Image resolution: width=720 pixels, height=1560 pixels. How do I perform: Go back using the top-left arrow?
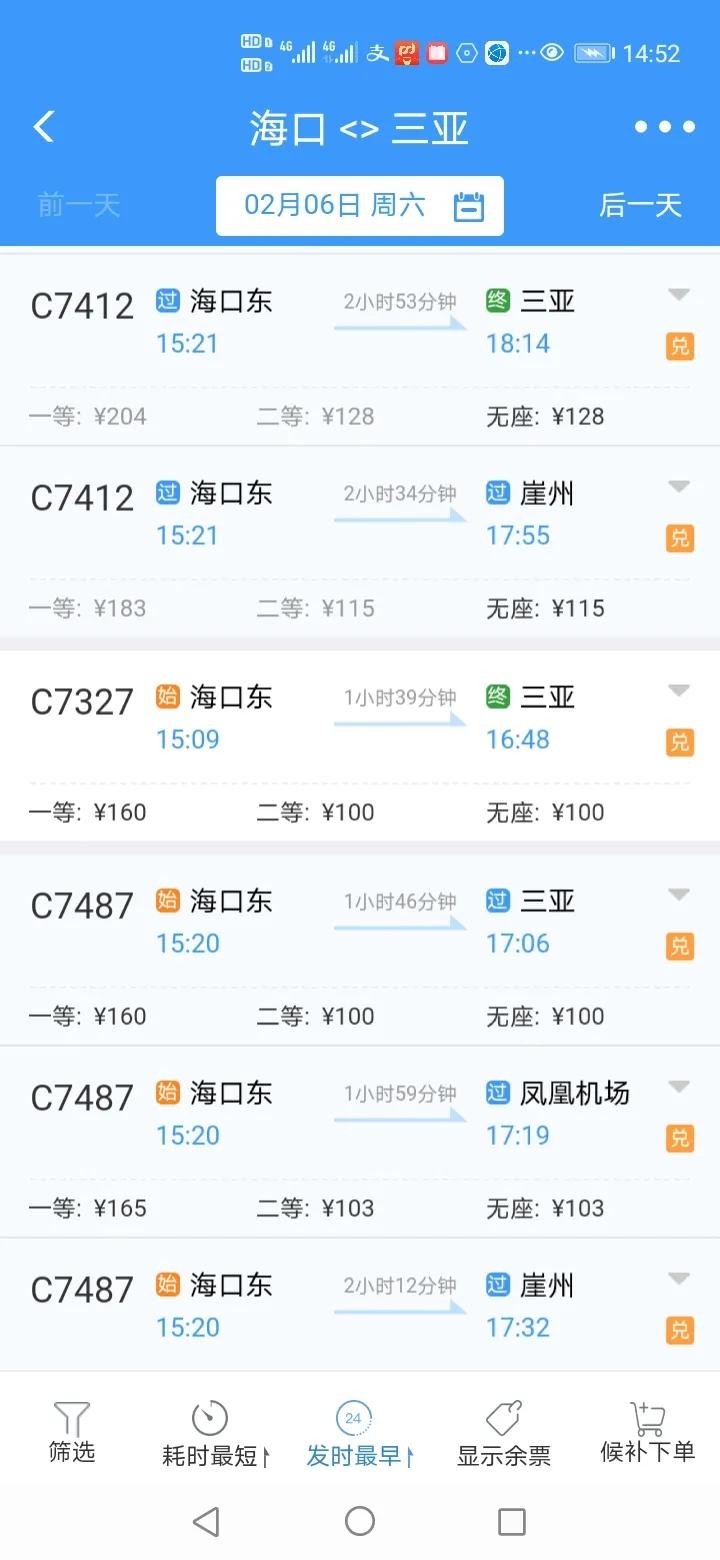click(x=44, y=127)
